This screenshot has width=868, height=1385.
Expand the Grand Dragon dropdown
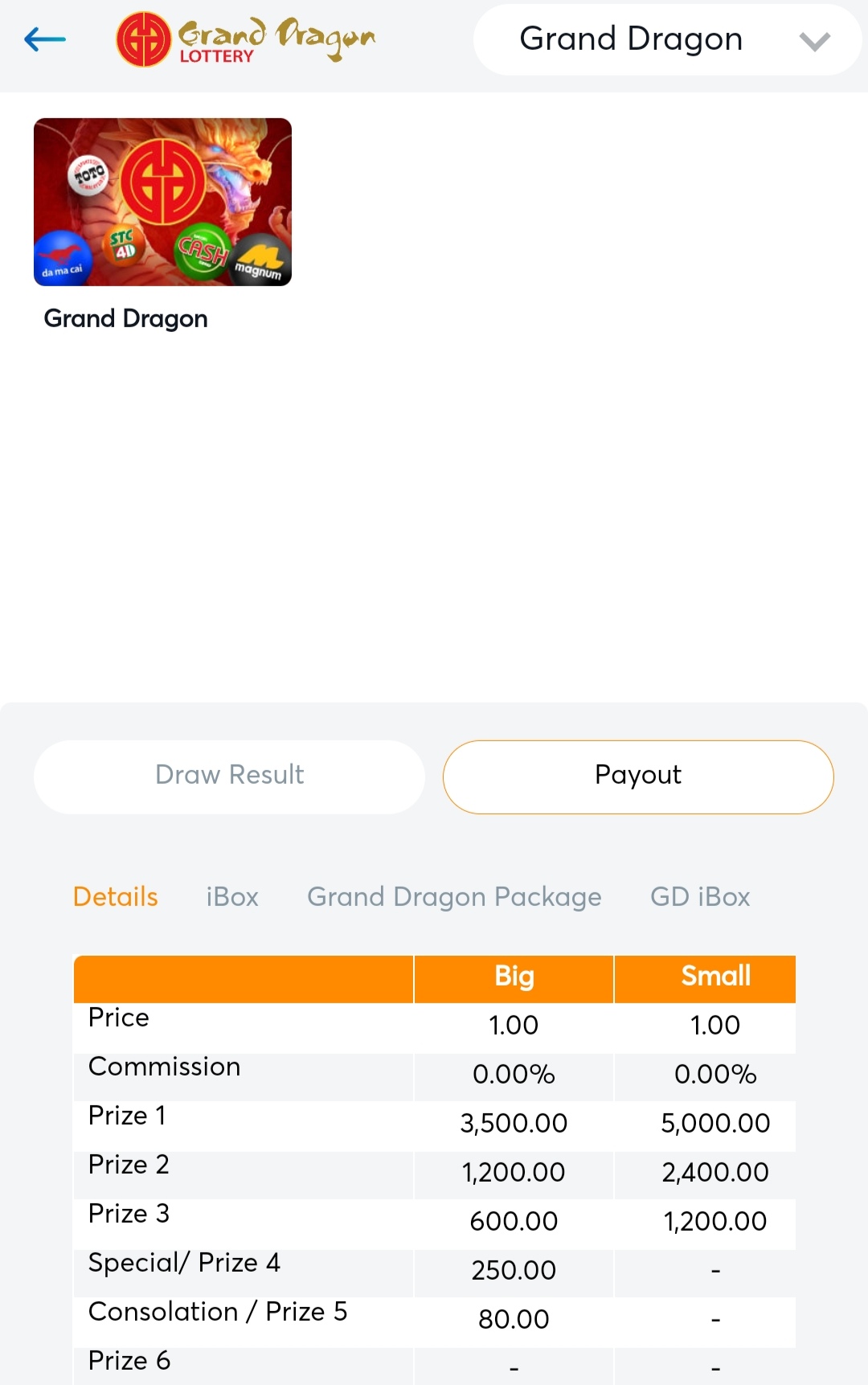pos(667,40)
